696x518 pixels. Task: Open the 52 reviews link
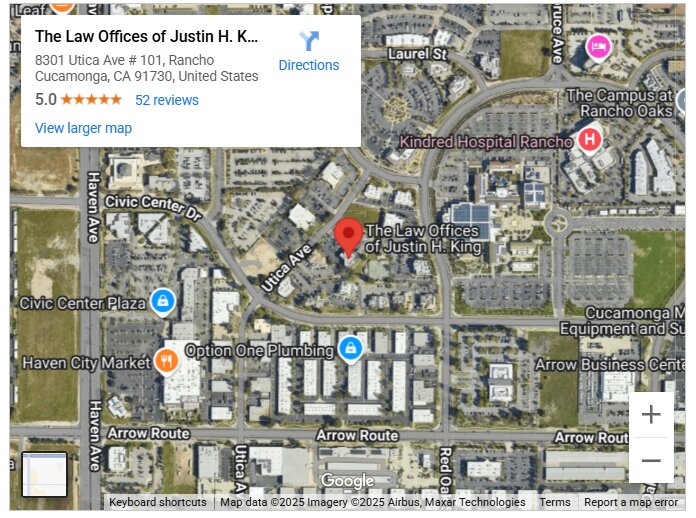[x=167, y=100]
